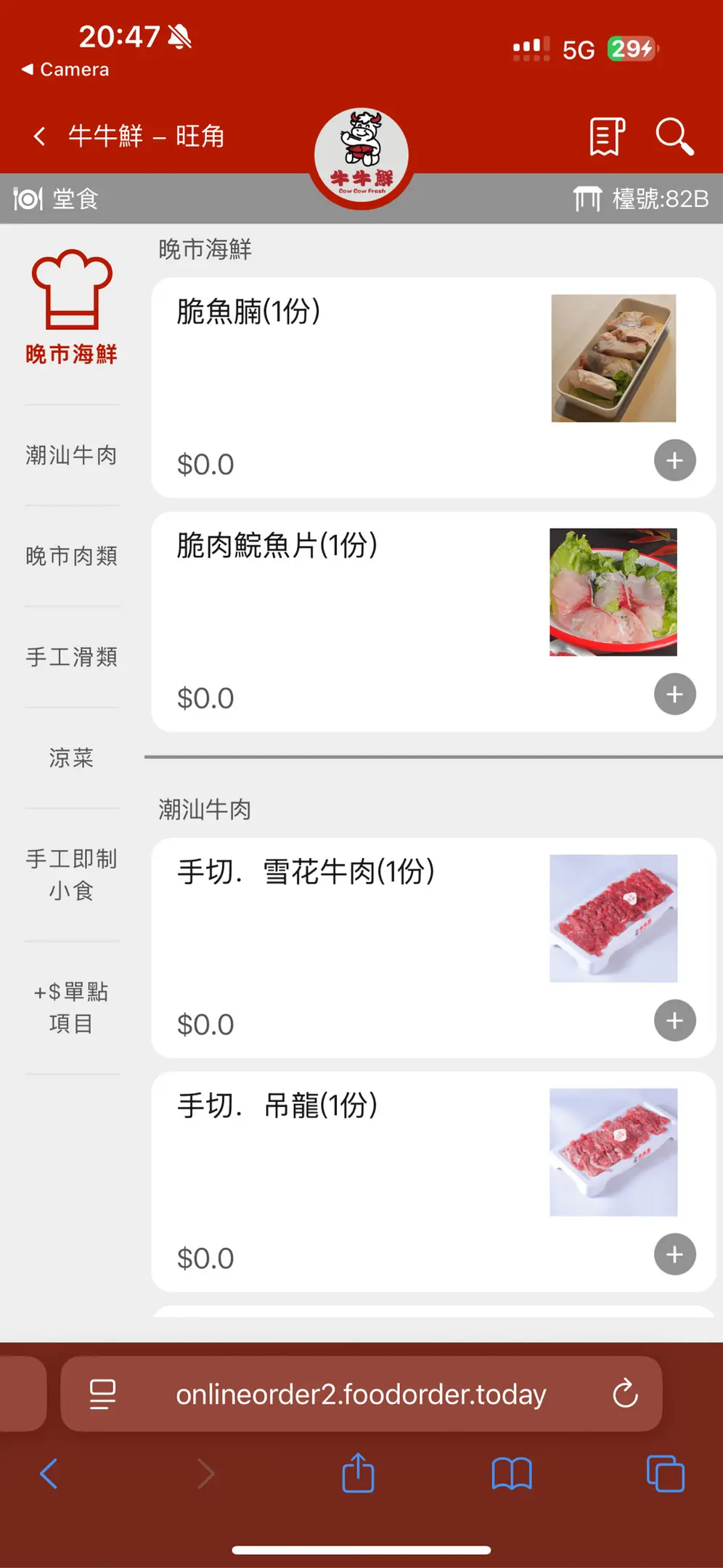Viewport: 723px width, 1568px height.
Task: Go back from 牛牛鮮 – 旺角 page
Action: 40,136
